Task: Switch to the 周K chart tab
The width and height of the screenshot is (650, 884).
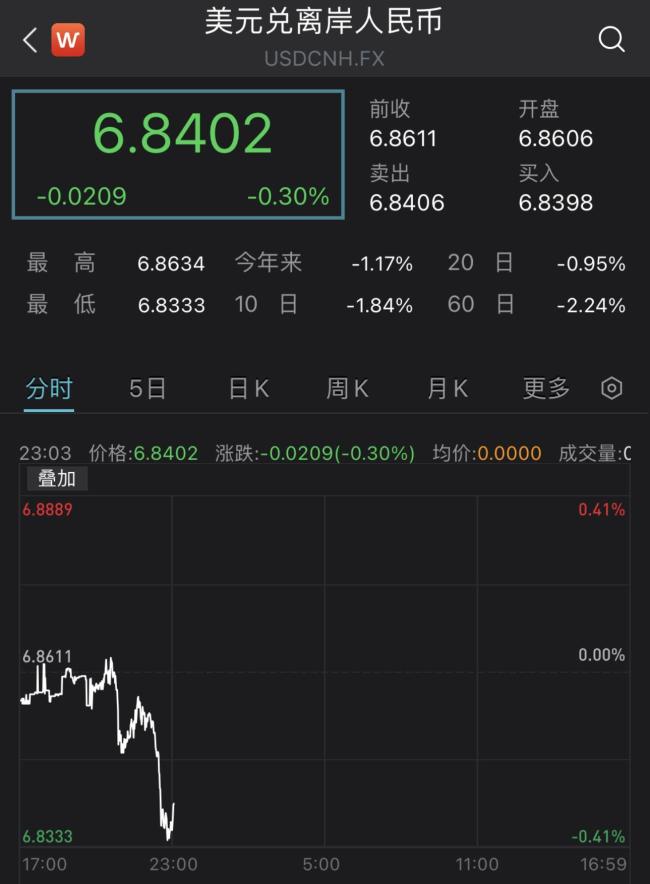Action: [x=347, y=388]
